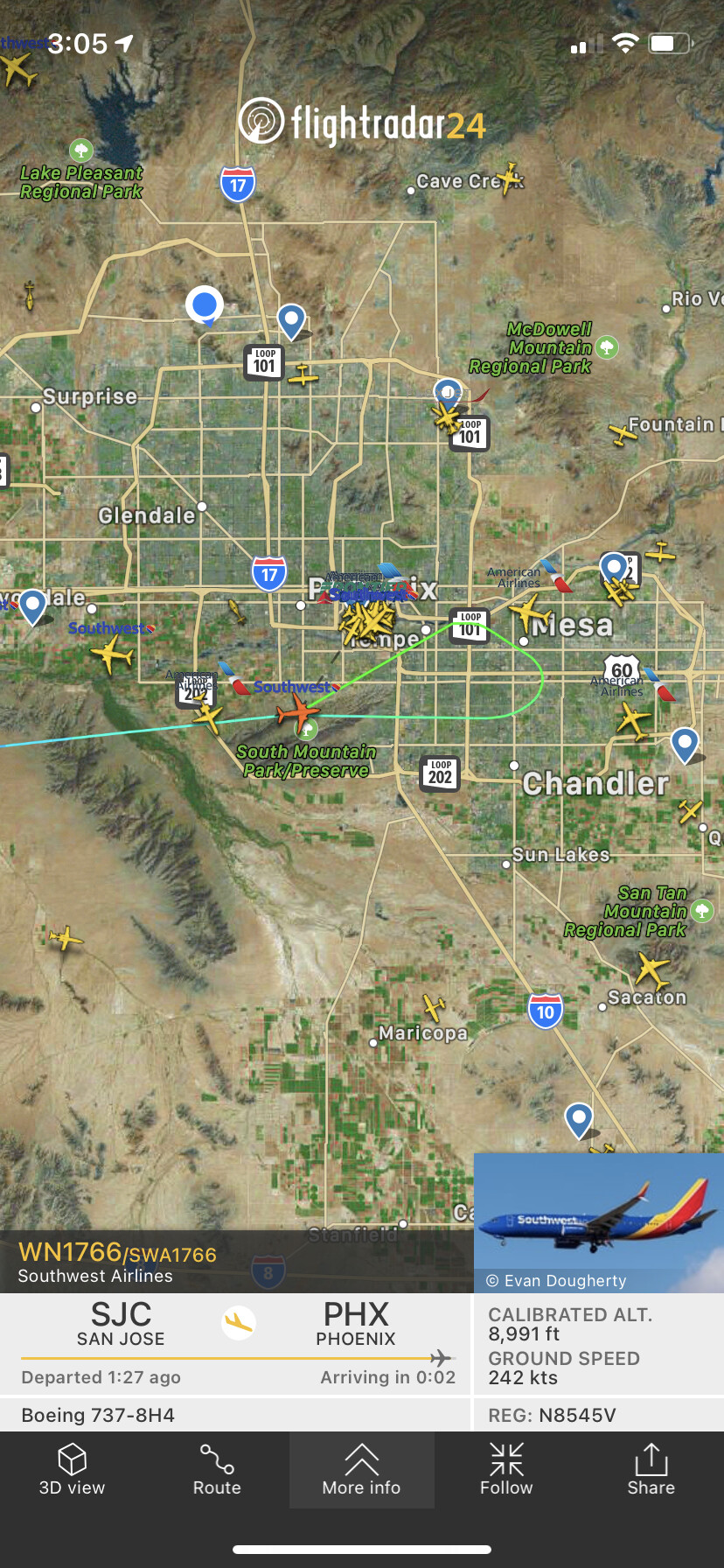724x1568 pixels.
Task: Tap the airport pin near Chandler
Action: (685, 745)
